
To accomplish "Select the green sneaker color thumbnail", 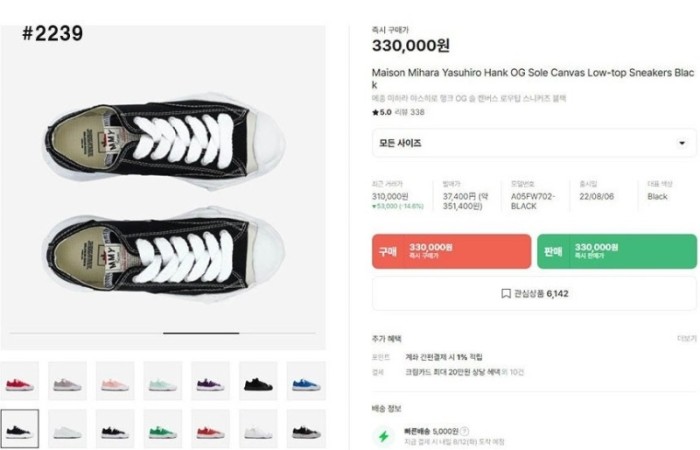I will 163,431.
